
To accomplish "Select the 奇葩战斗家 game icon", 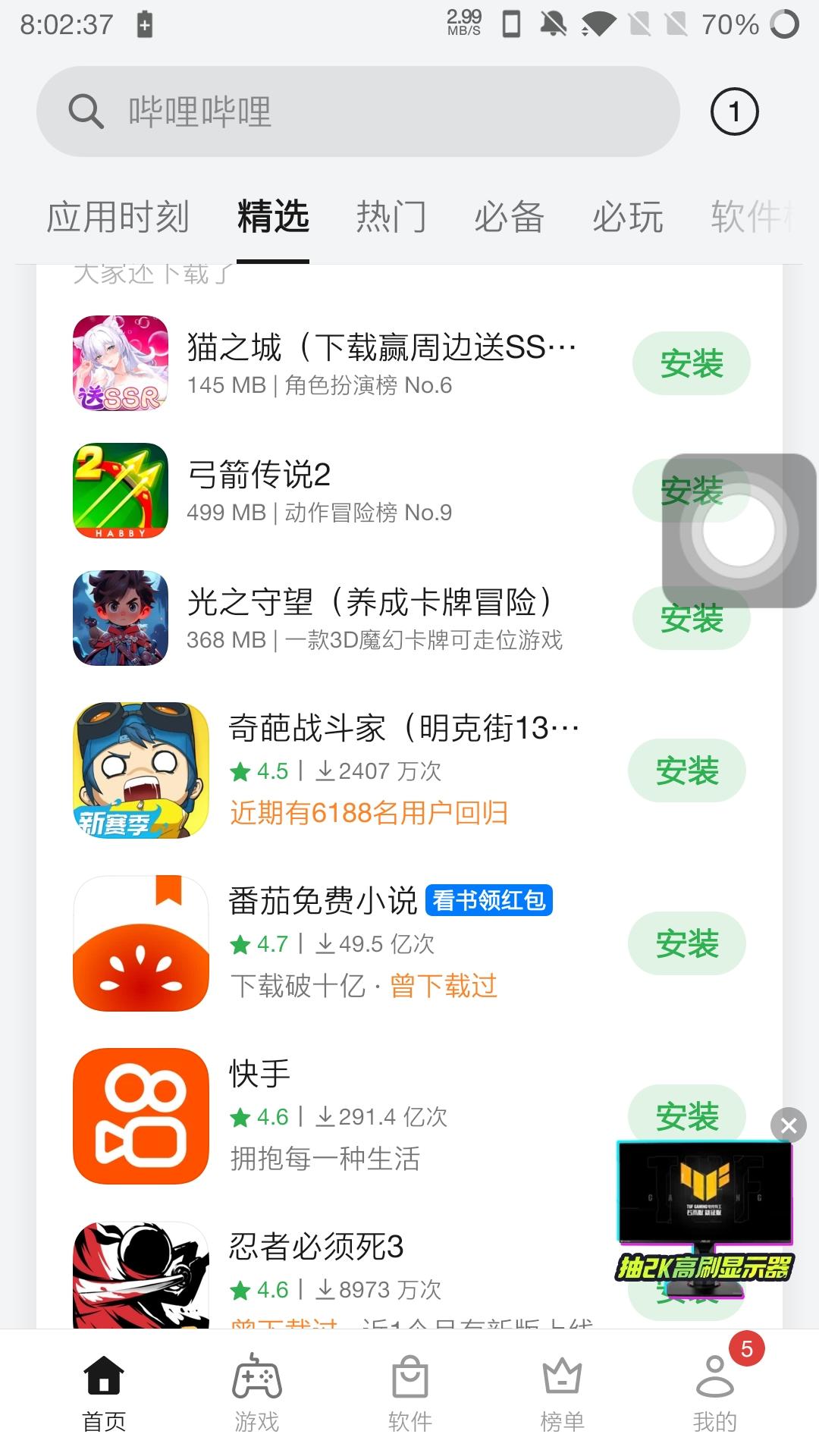I will (140, 770).
